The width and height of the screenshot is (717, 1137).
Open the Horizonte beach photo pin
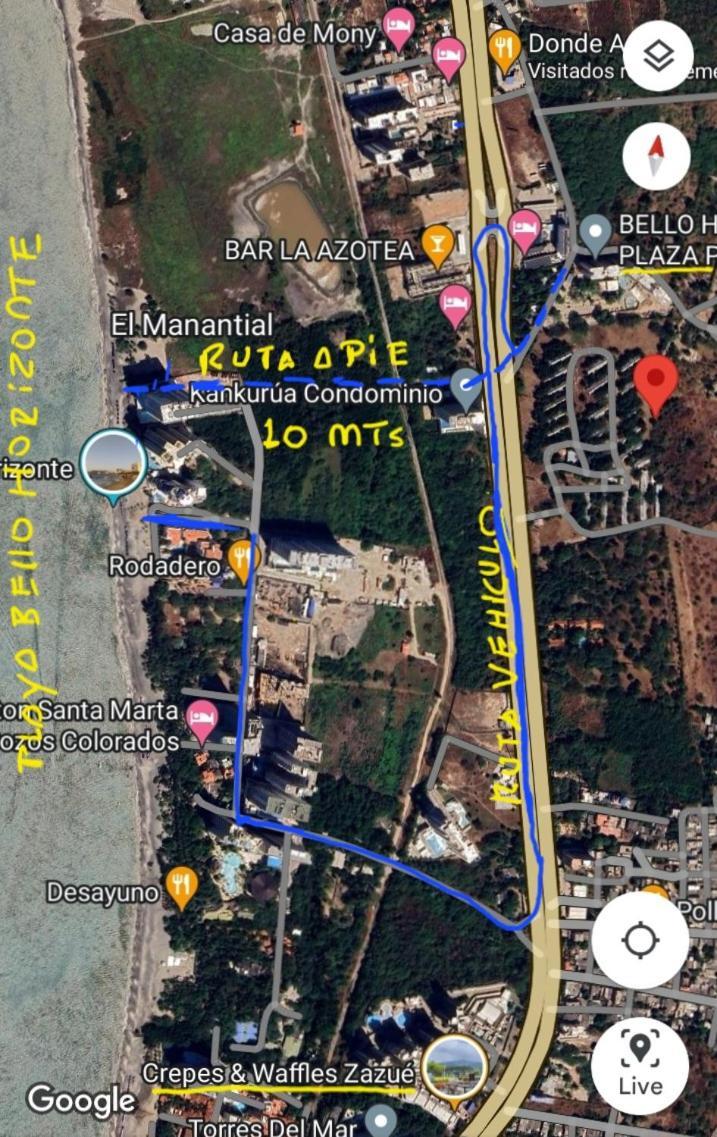(x=113, y=463)
